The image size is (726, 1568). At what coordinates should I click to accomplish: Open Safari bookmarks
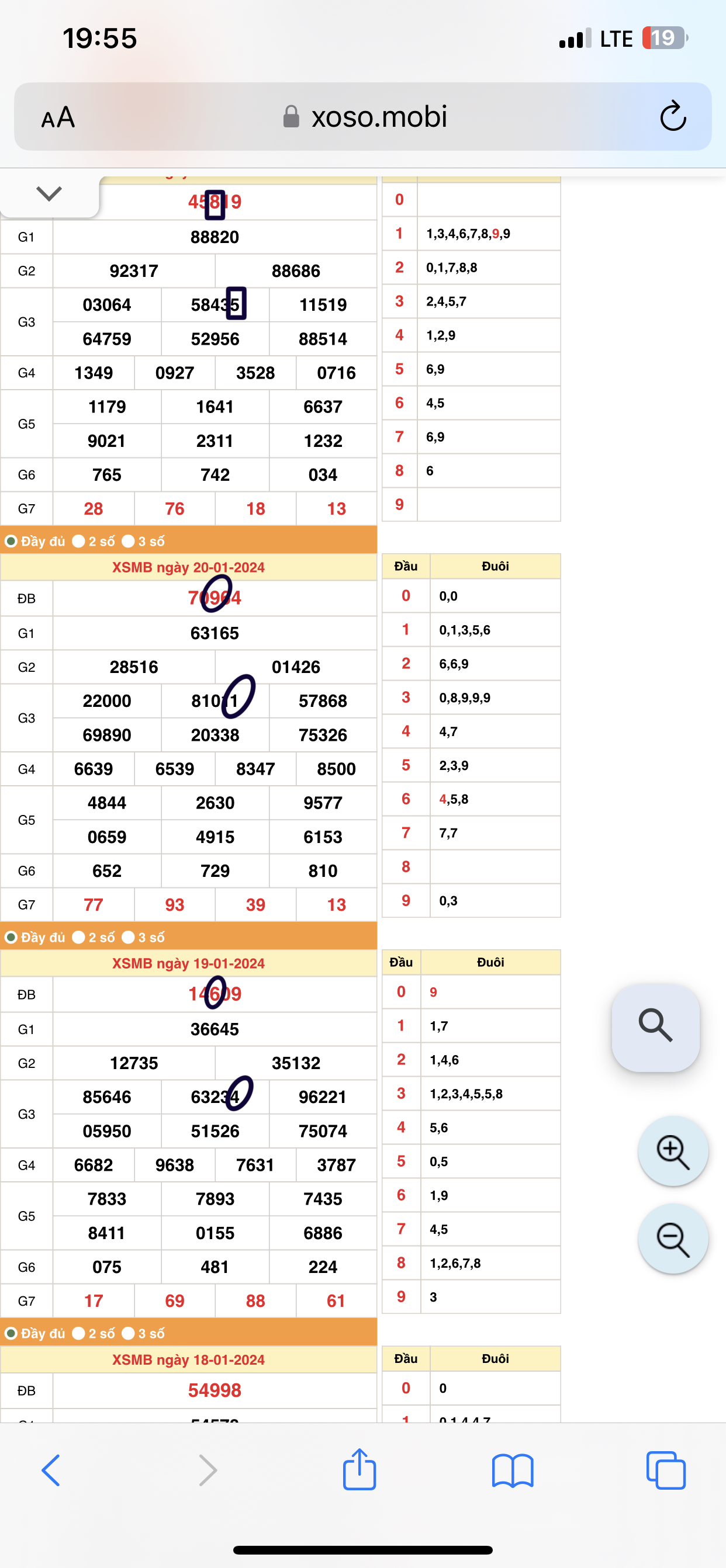click(x=512, y=1470)
